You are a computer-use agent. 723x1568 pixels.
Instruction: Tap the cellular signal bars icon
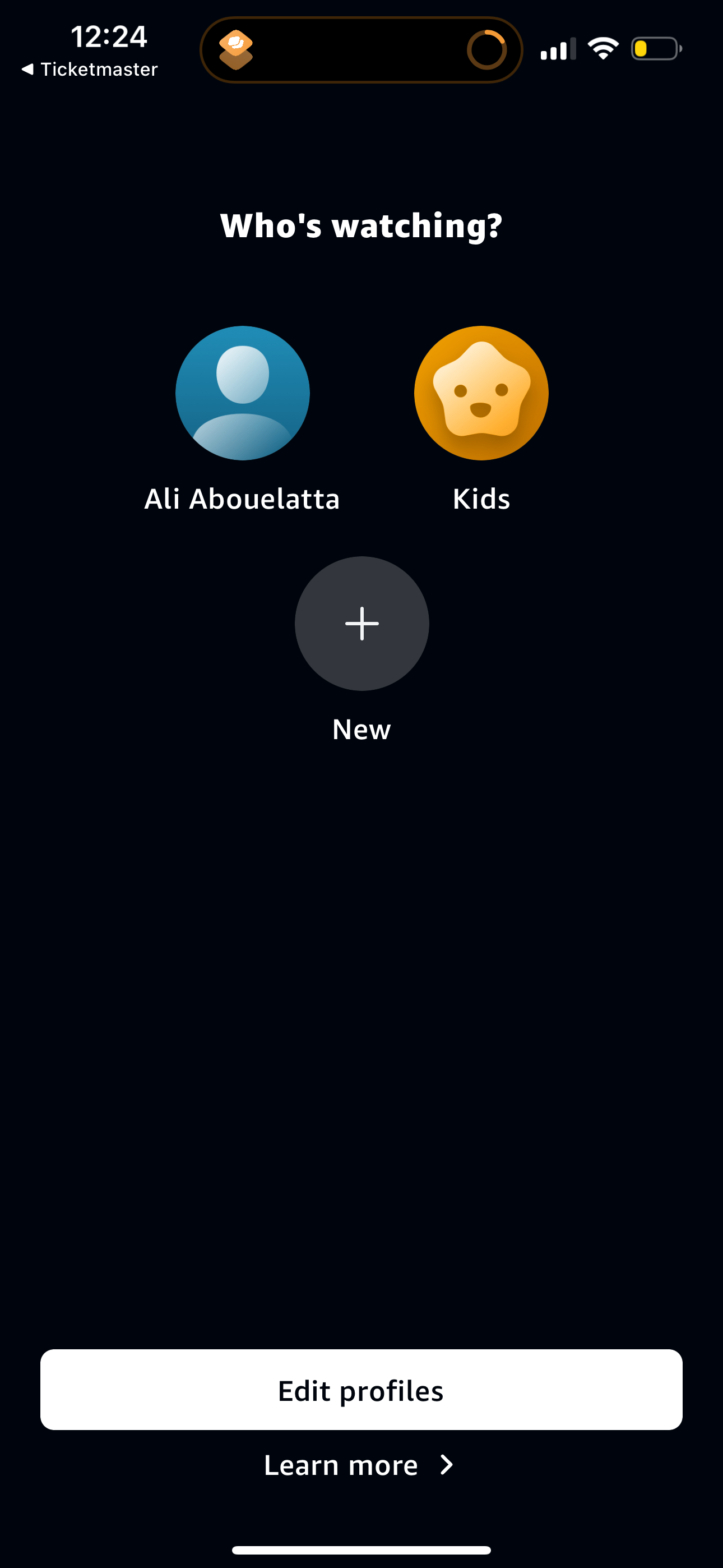[558, 50]
